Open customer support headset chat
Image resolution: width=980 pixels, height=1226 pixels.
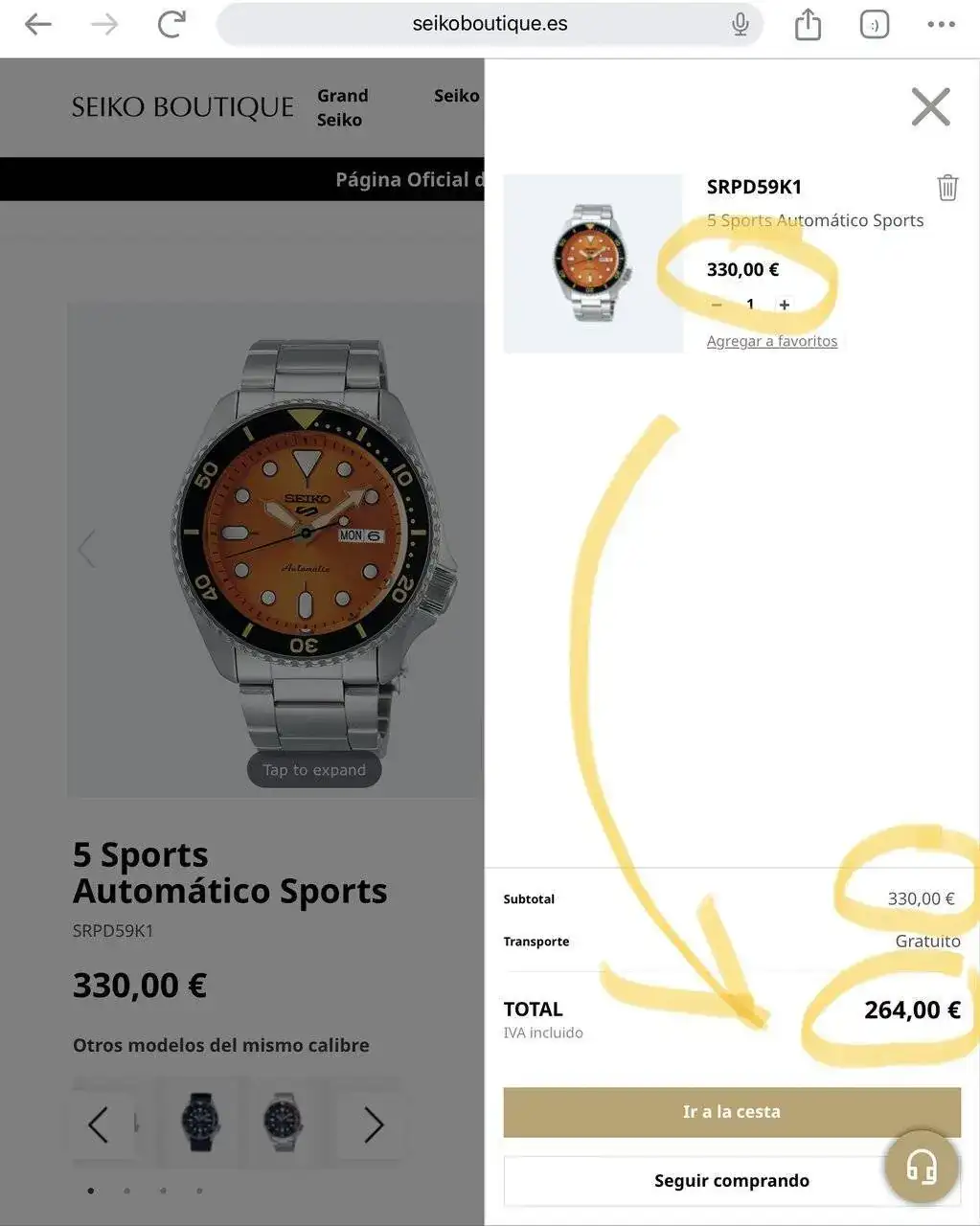(x=922, y=1167)
